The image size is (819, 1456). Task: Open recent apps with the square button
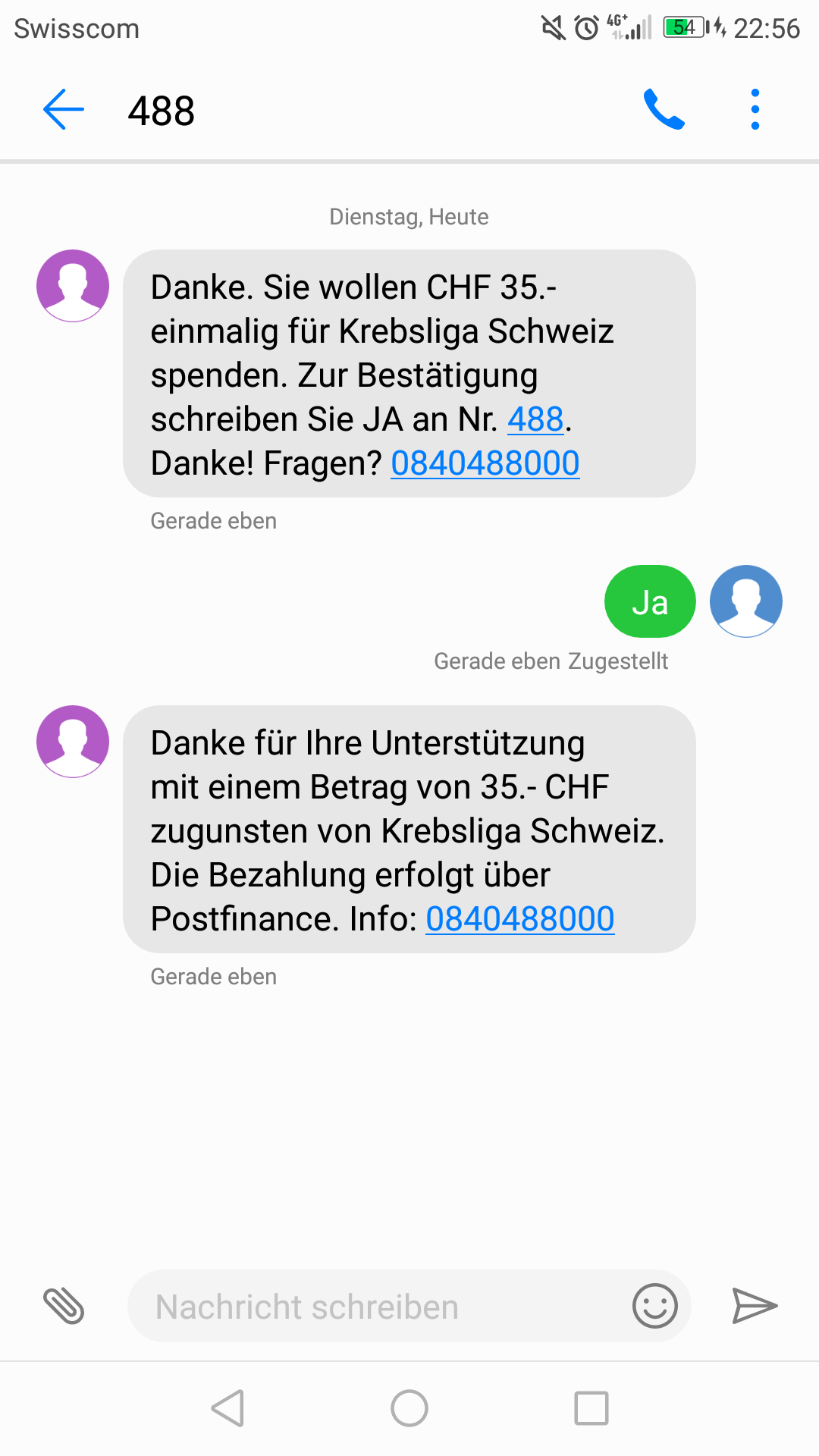coord(591,1408)
